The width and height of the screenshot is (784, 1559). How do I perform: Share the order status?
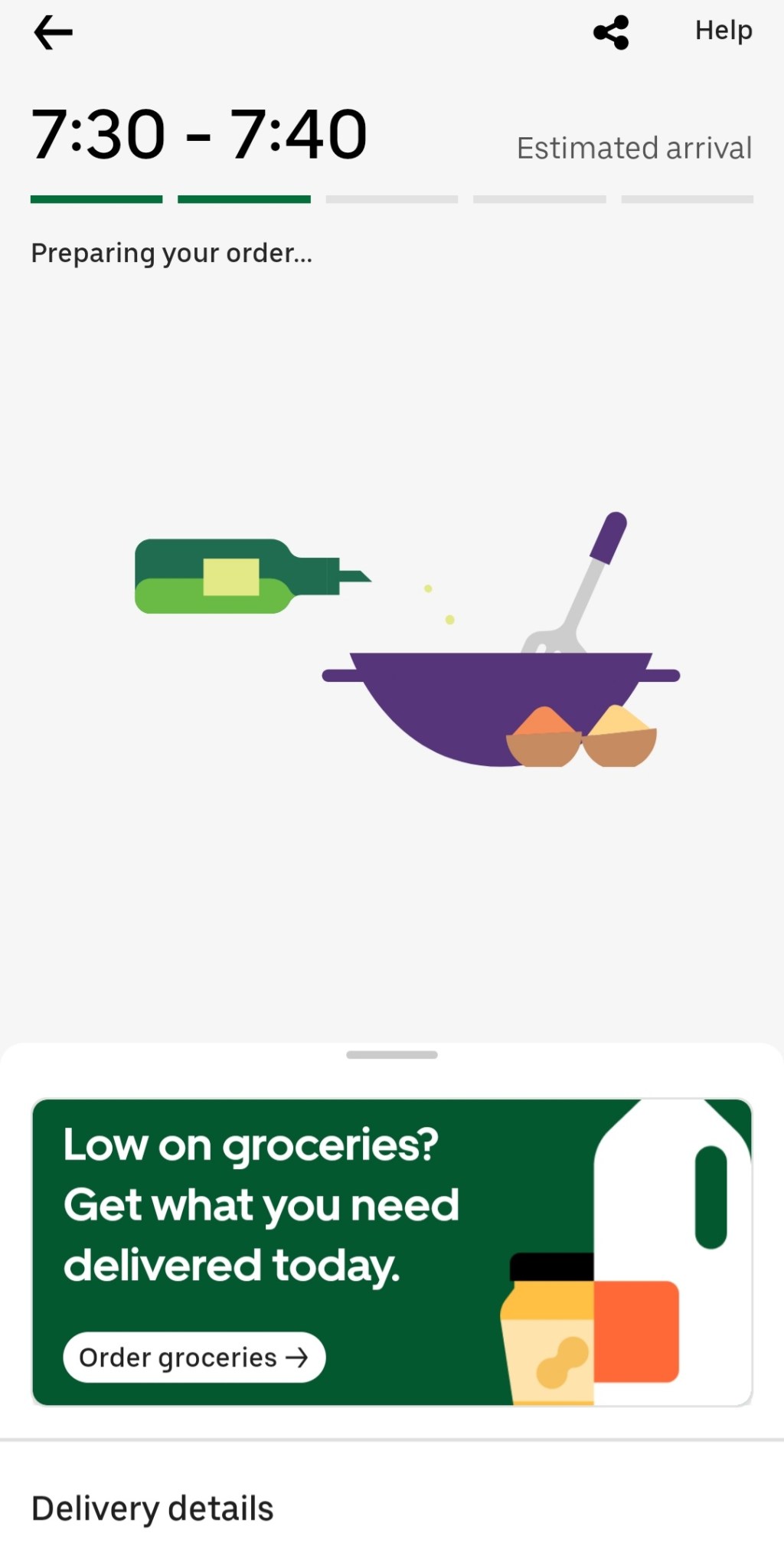click(611, 33)
